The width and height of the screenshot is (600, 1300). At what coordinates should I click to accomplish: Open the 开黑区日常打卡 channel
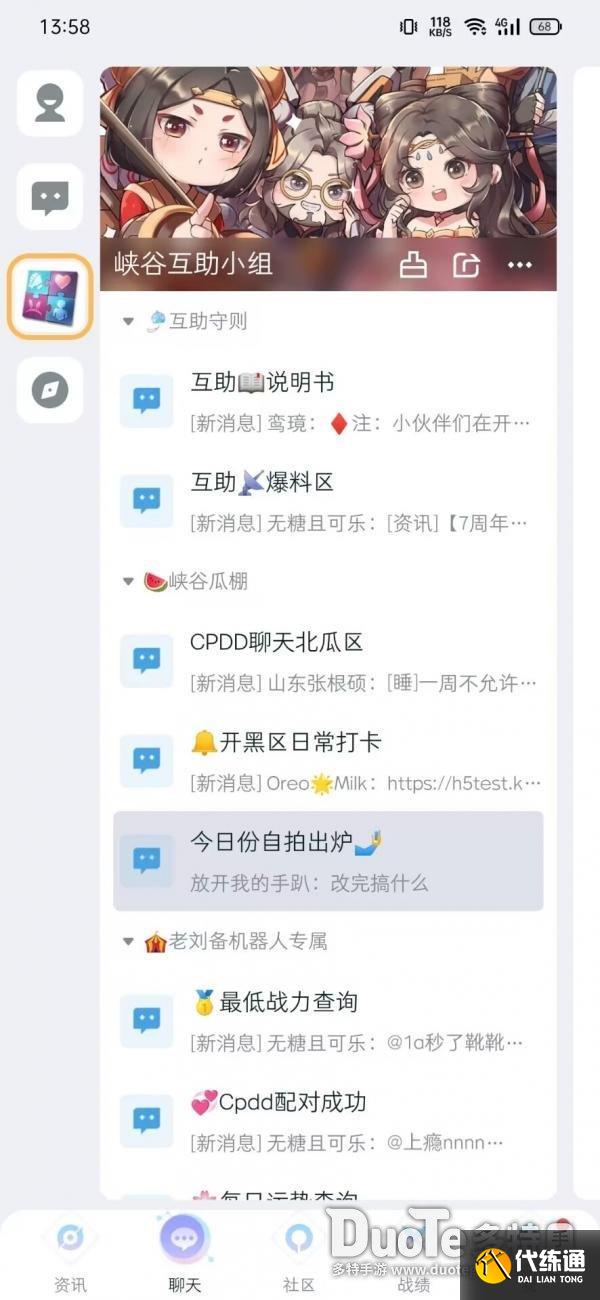pyautogui.click(x=328, y=761)
